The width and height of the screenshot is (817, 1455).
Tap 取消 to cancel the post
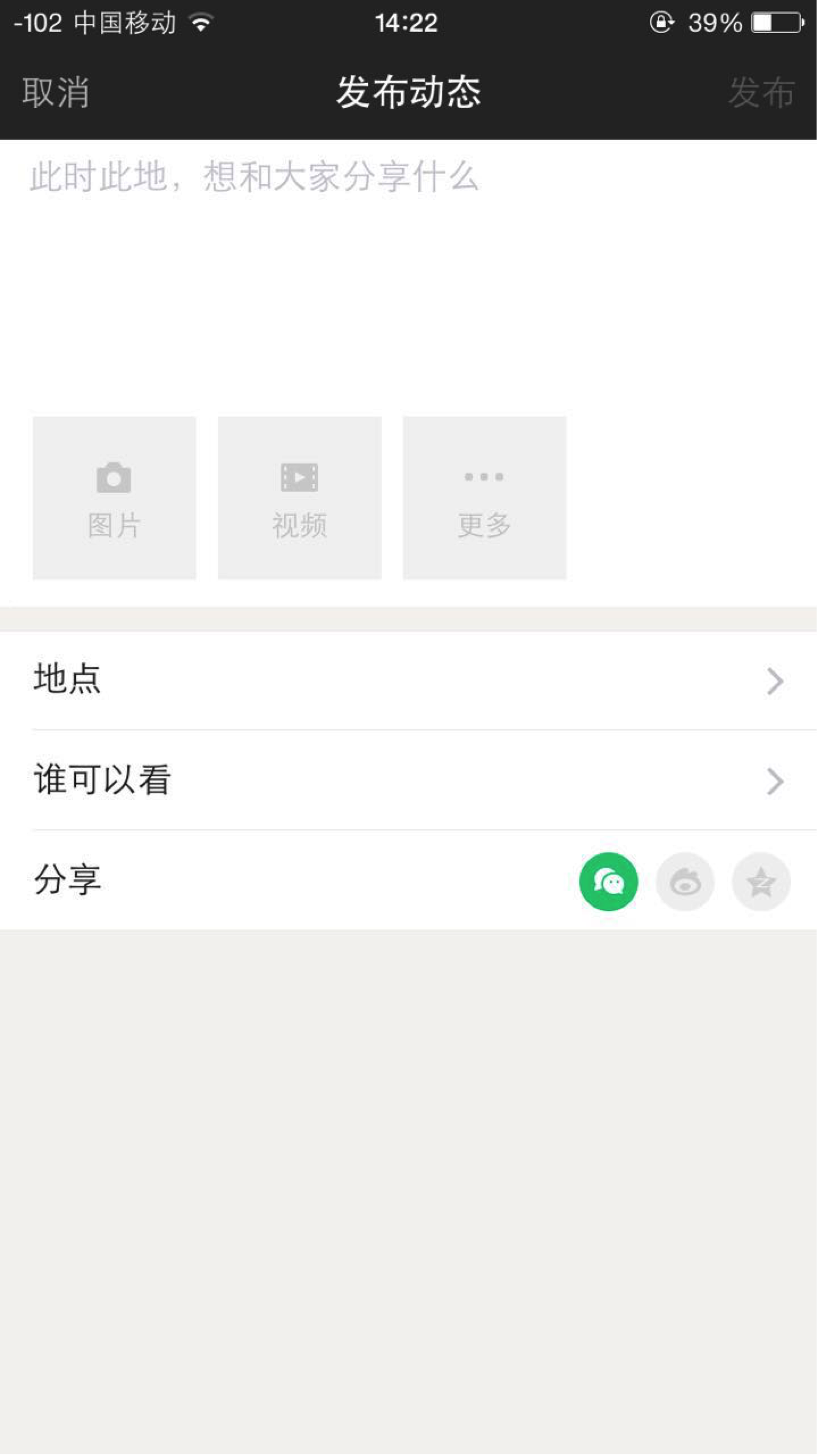coord(56,92)
